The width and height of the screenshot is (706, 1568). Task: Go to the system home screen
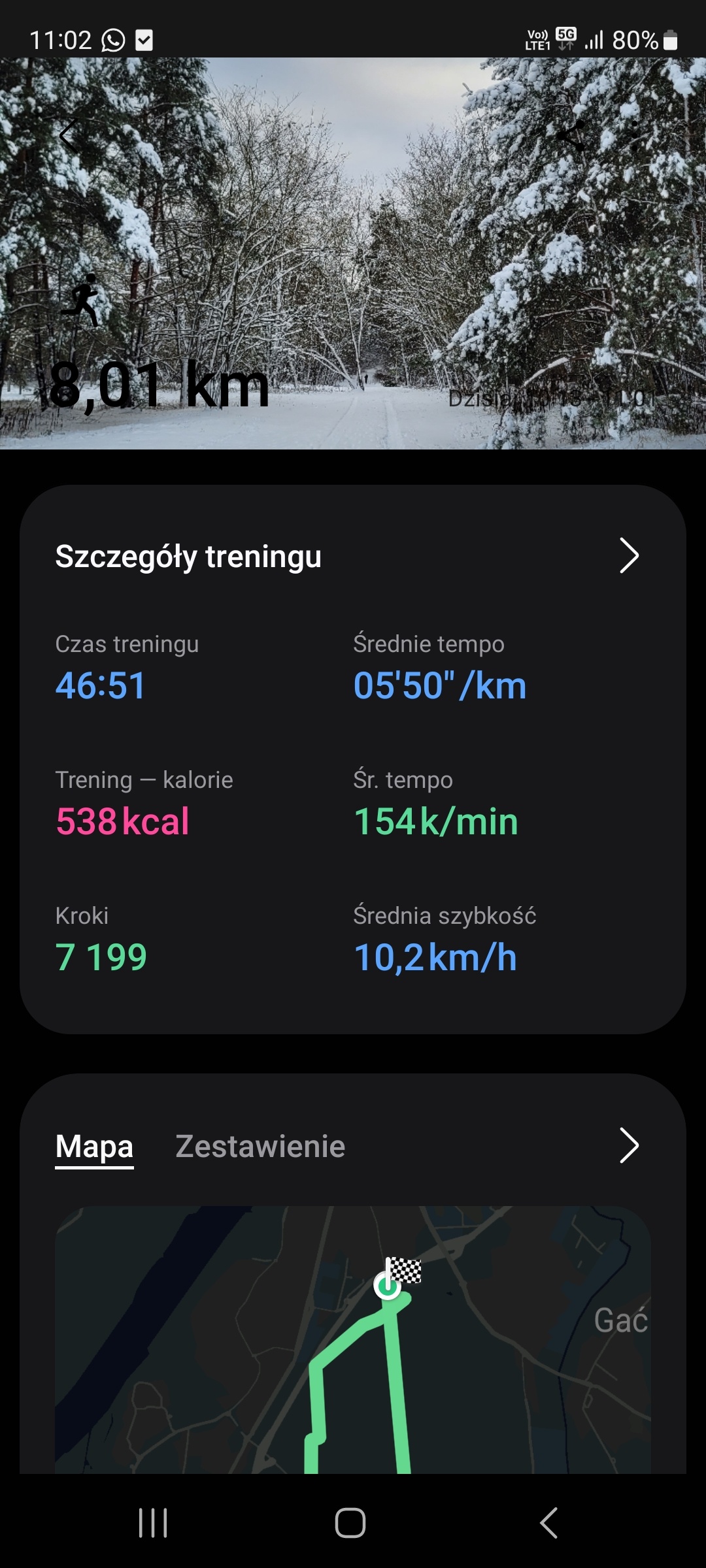coord(350,1523)
